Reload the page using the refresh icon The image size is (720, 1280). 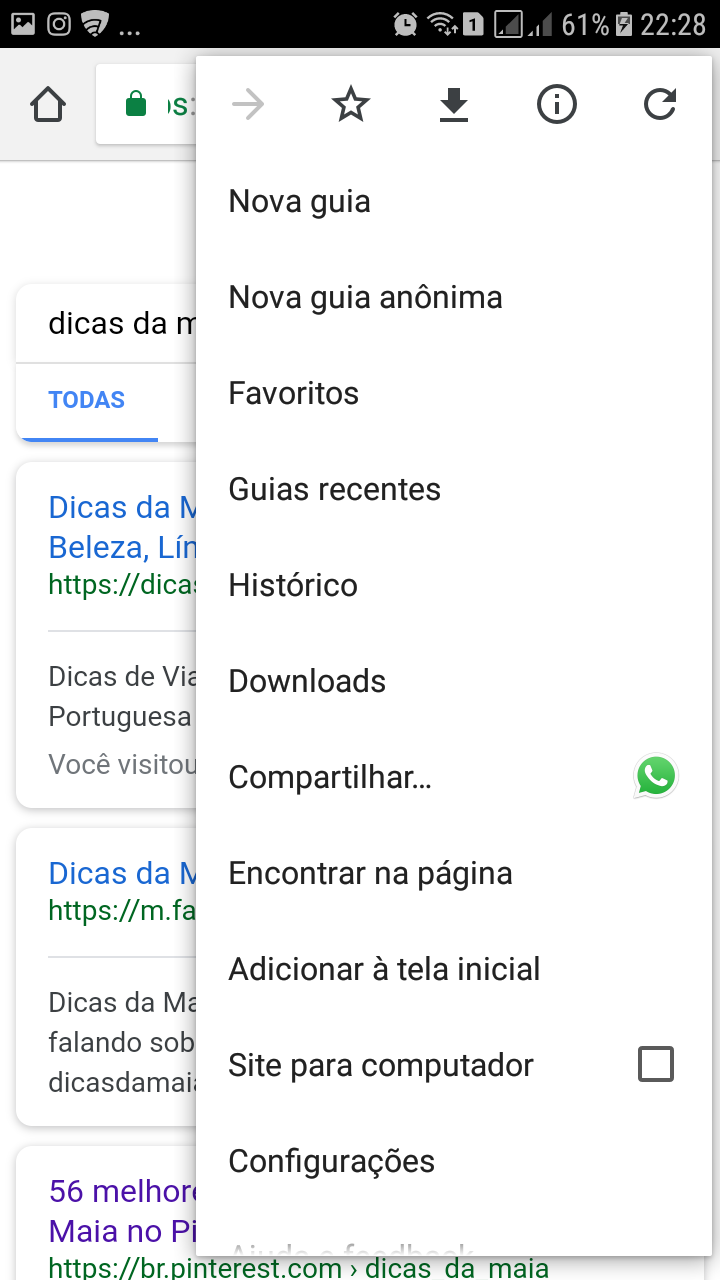click(x=660, y=103)
